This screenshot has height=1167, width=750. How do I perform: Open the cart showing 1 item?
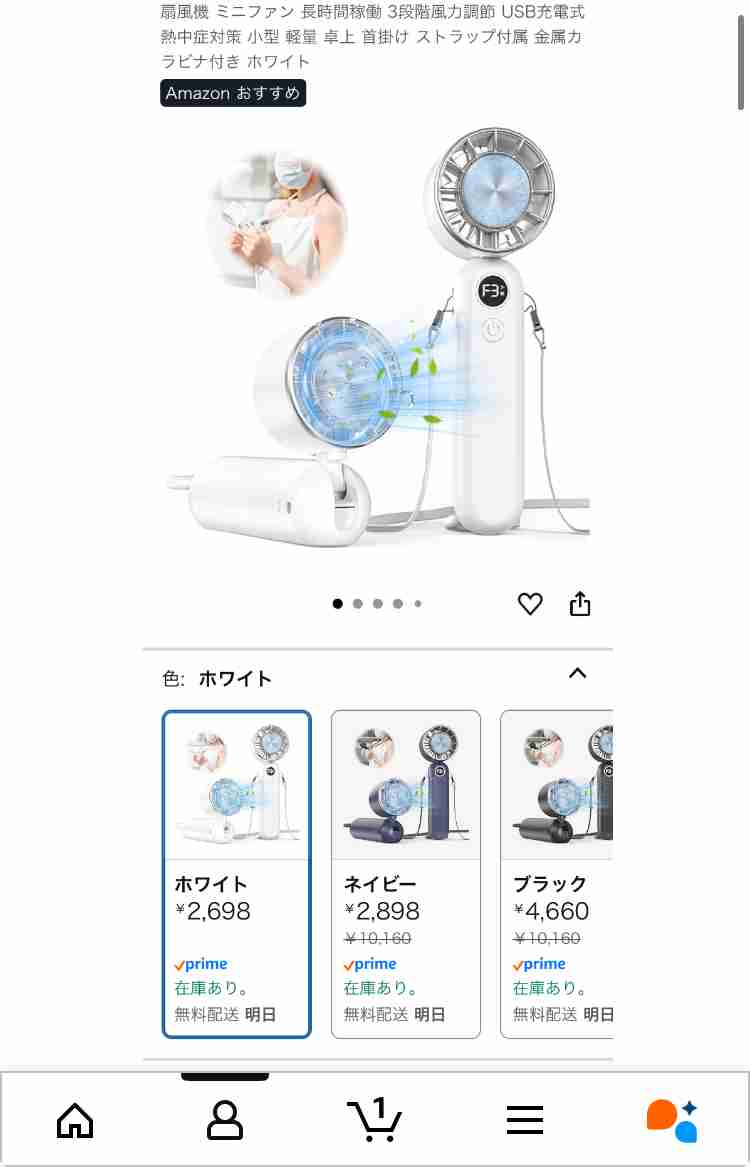coord(375,1119)
